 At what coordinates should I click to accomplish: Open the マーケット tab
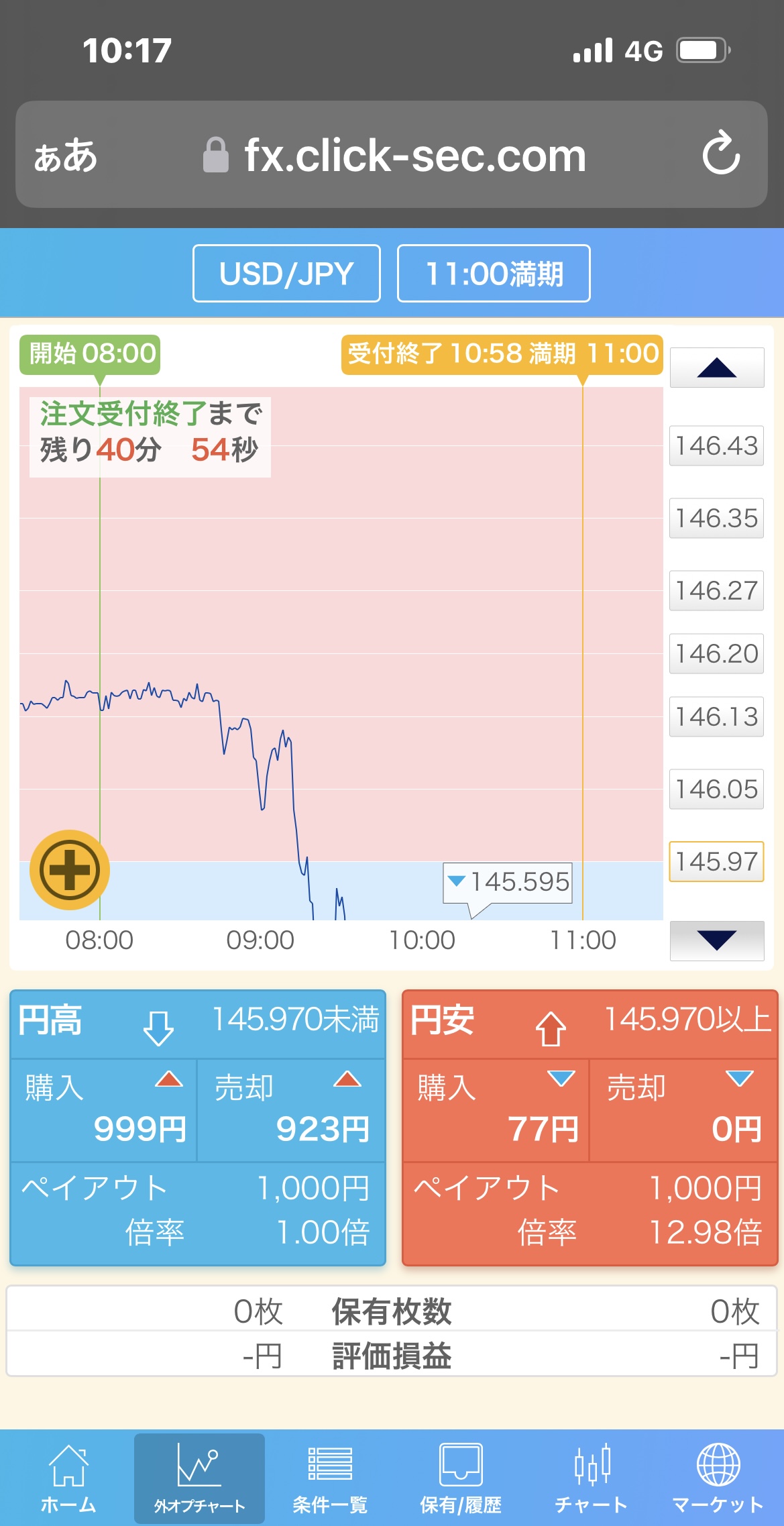pos(718,1478)
